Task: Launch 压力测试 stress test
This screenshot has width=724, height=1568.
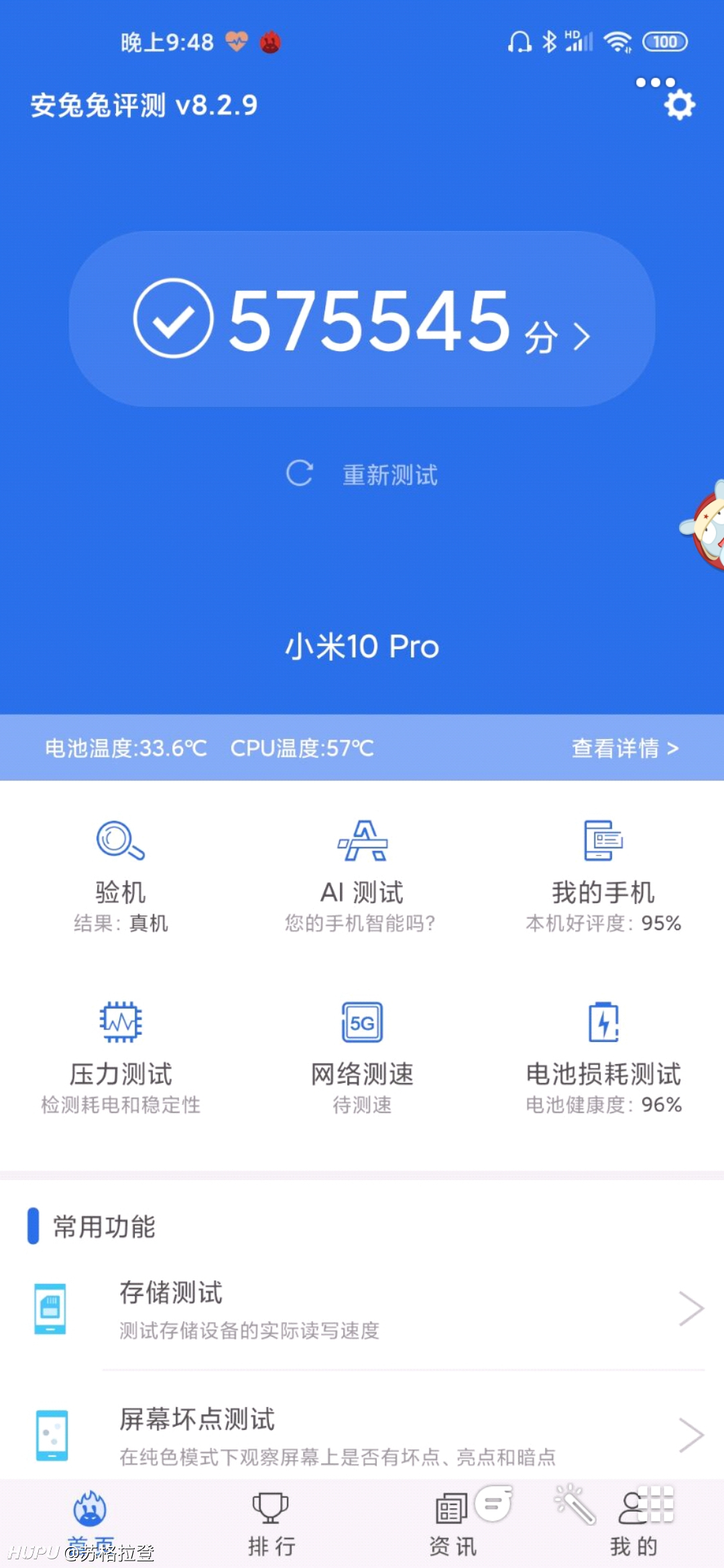Action: click(121, 1058)
